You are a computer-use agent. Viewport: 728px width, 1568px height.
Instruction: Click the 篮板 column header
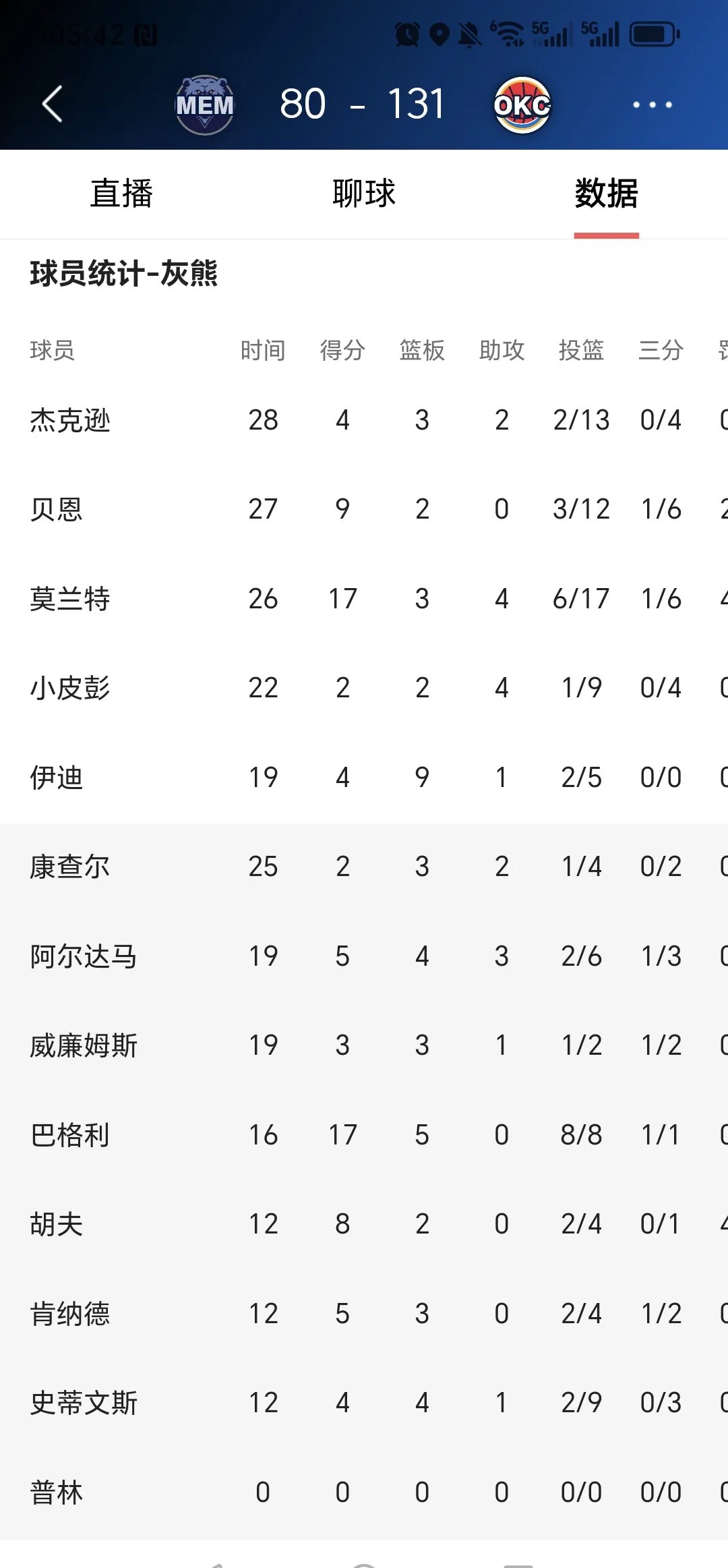422,349
